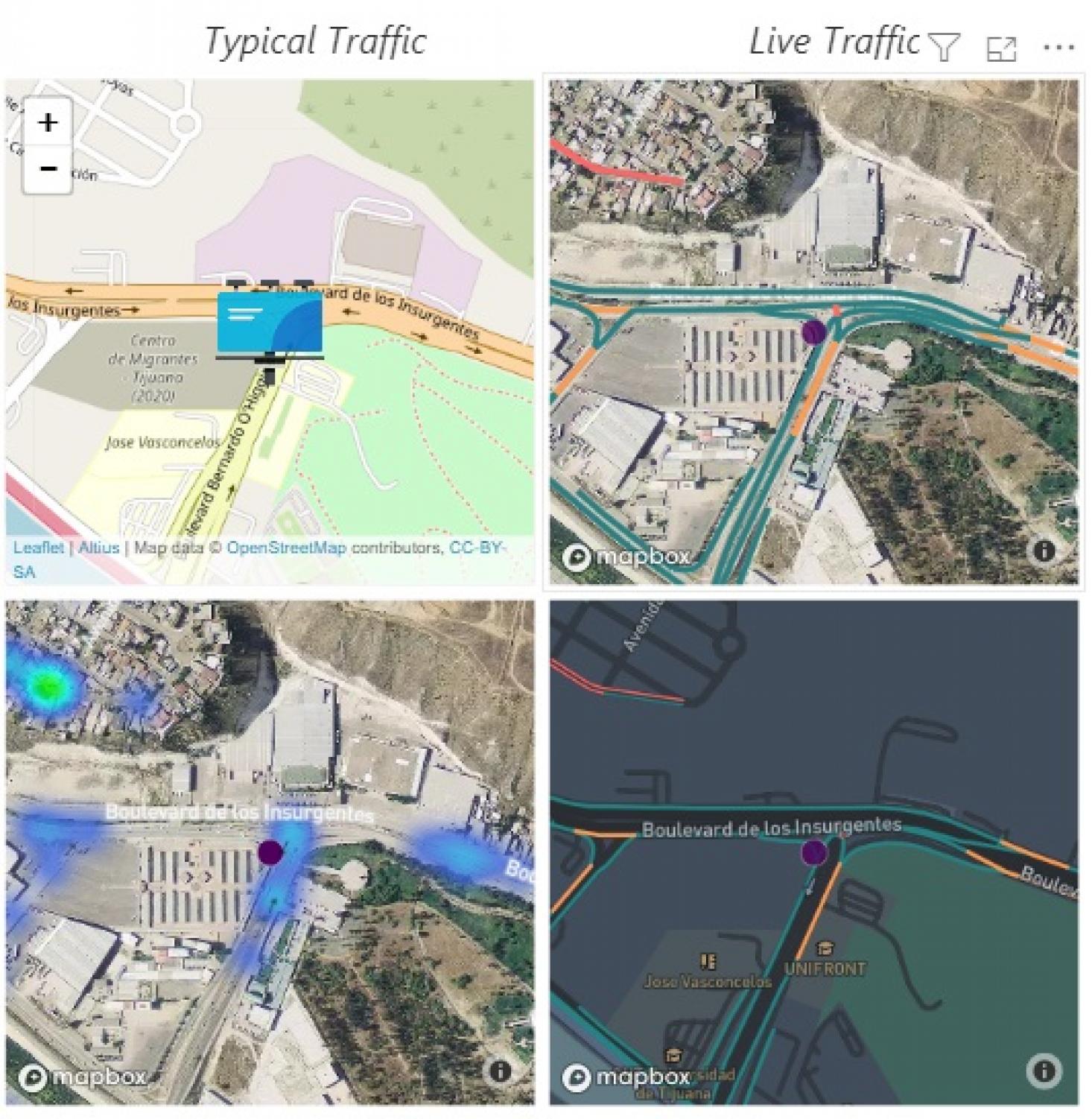Open the filter icon on Live Traffic
1092x1119 pixels.
(x=944, y=47)
